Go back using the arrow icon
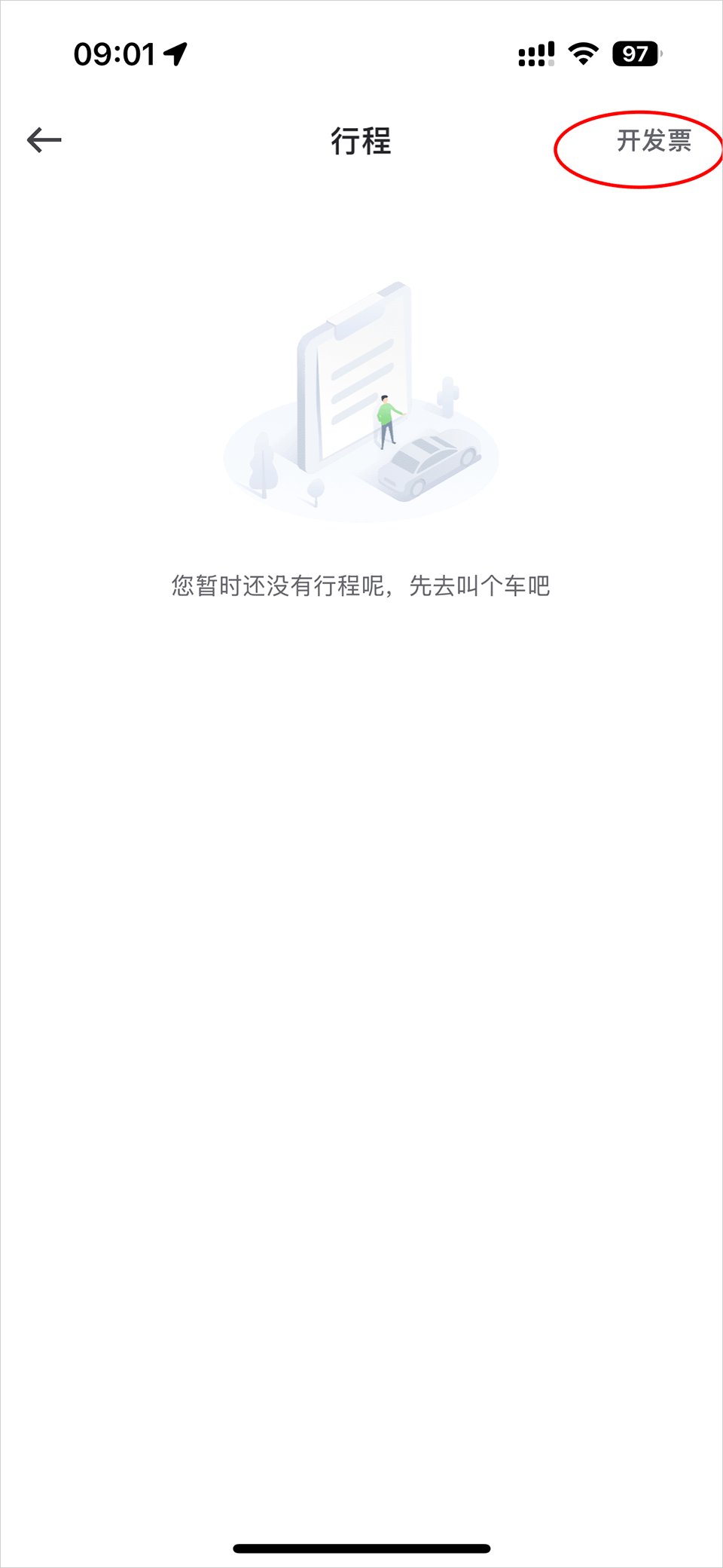The image size is (723, 1568). tap(44, 140)
